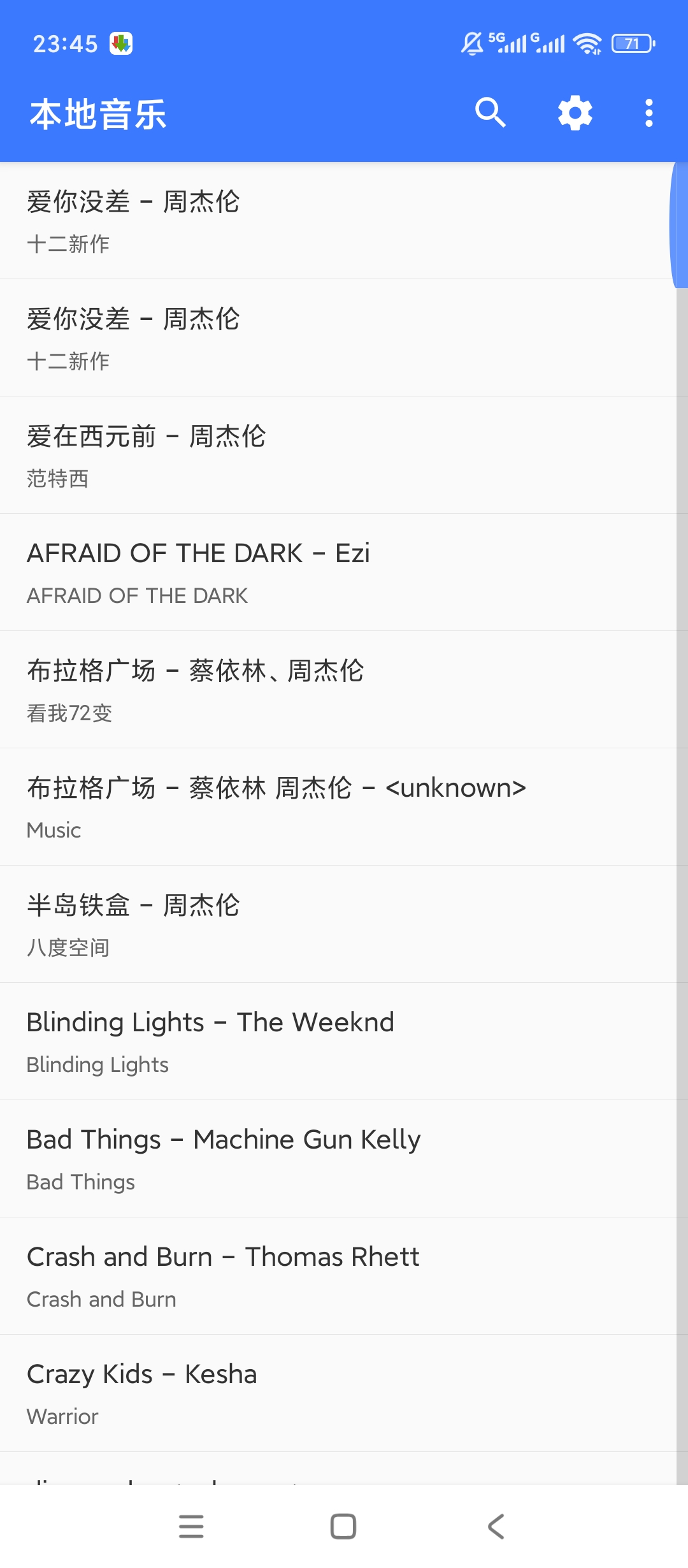Select 布拉格广场 by 蔡依林、周杰伦
Screen dimensions: 688x1568
344,688
